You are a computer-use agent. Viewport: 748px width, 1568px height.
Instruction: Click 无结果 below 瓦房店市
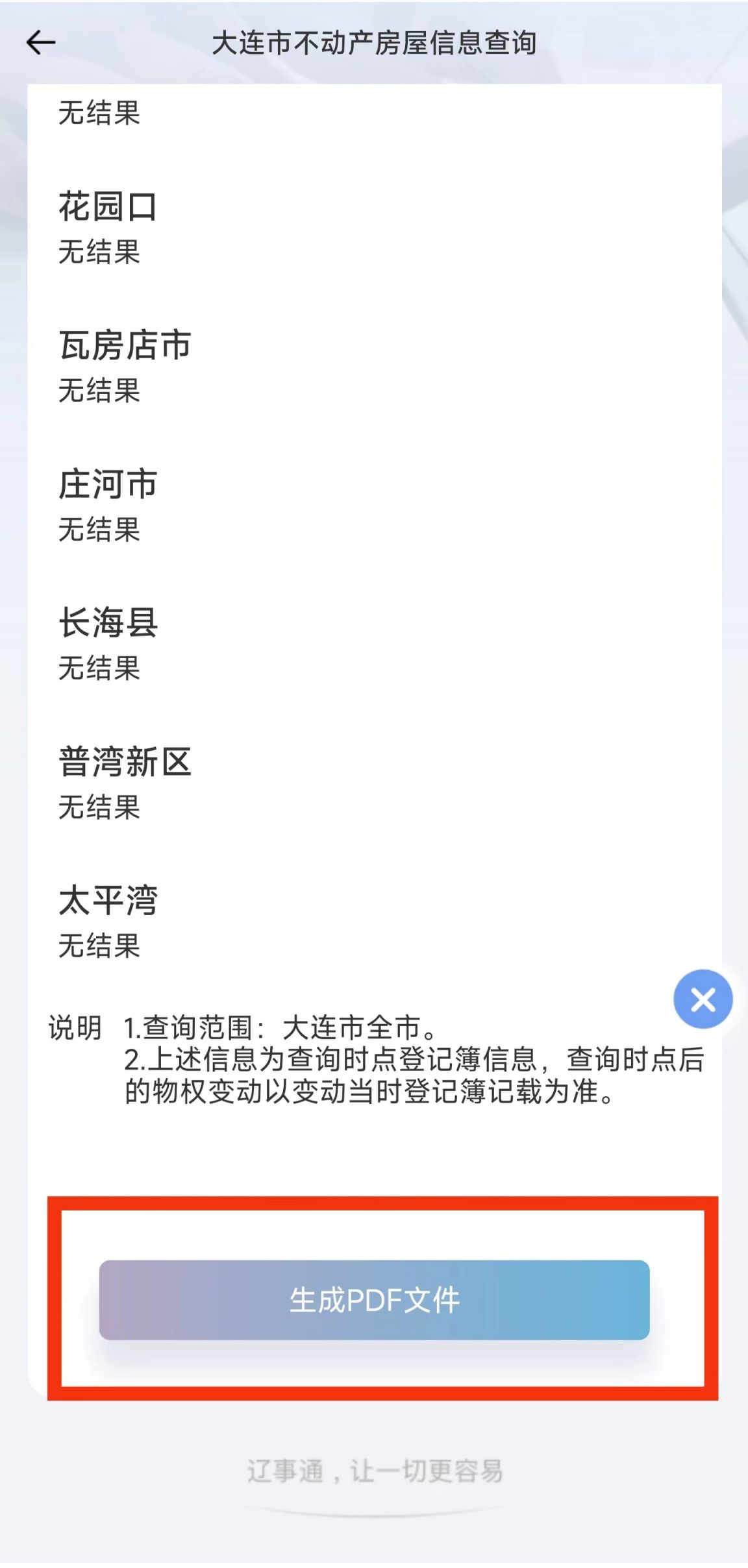(99, 392)
